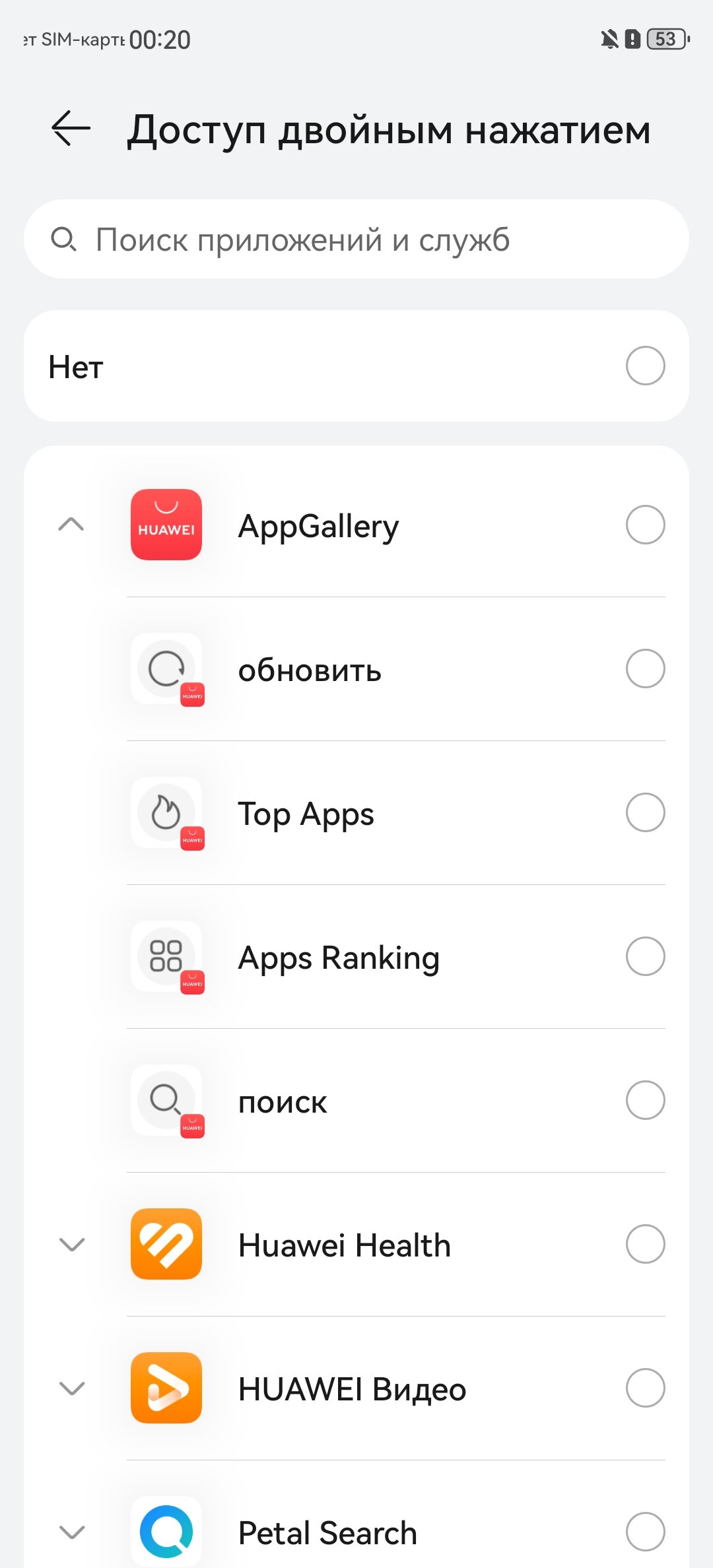
Task: Go back from Доступ двойным нажатием
Action: tap(71, 128)
